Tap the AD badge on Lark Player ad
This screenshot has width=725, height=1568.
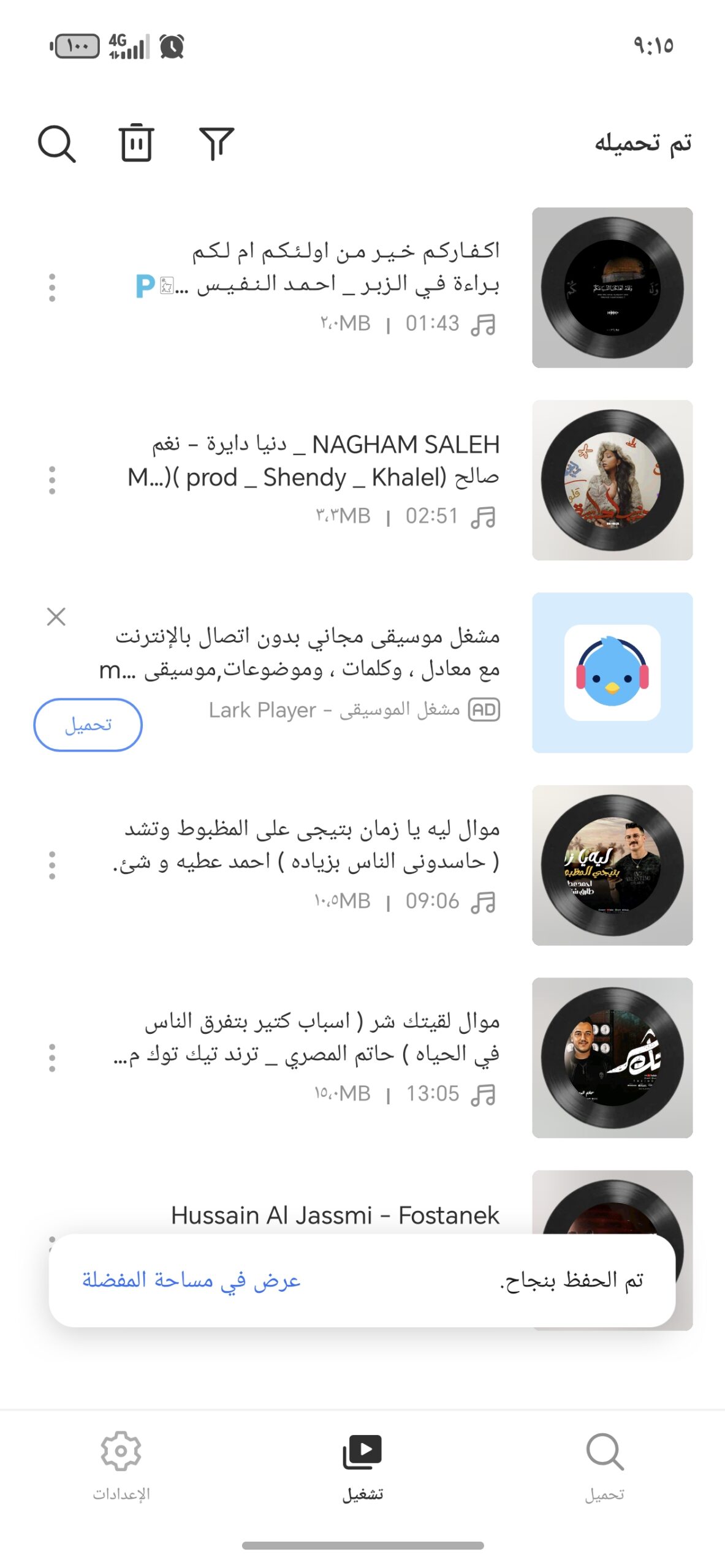click(485, 710)
